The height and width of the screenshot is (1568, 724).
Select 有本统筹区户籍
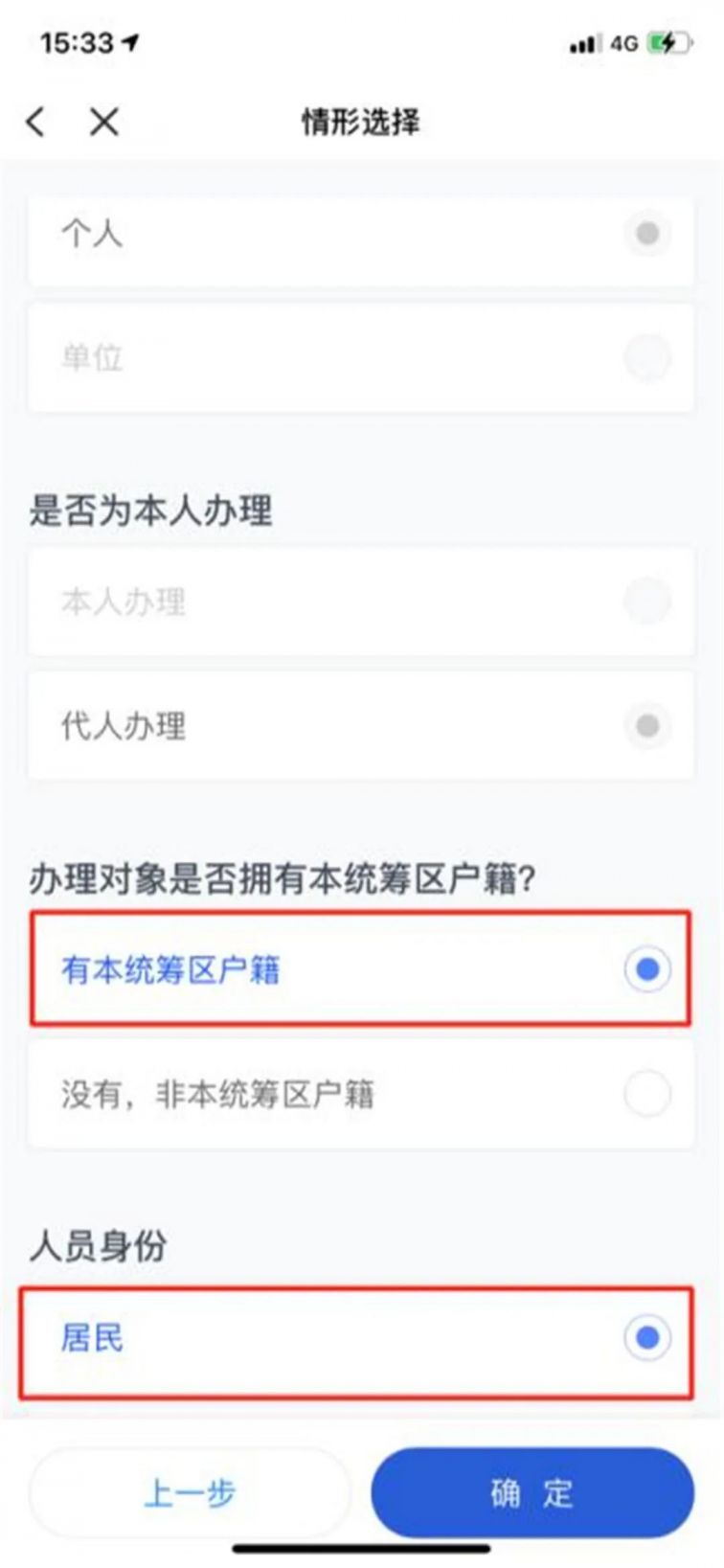pyautogui.click(x=361, y=969)
